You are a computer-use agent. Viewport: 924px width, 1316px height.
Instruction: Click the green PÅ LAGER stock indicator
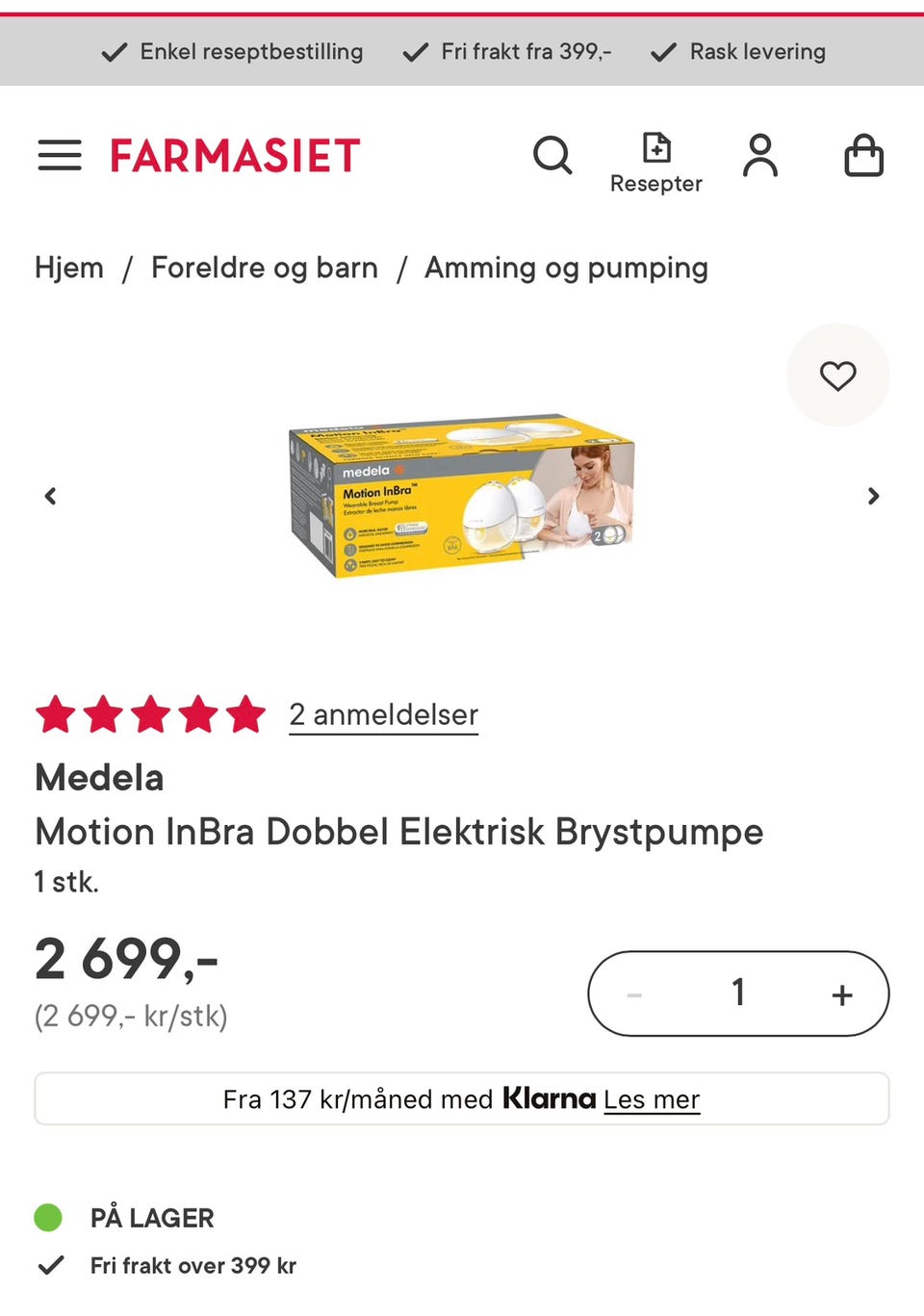click(46, 1217)
